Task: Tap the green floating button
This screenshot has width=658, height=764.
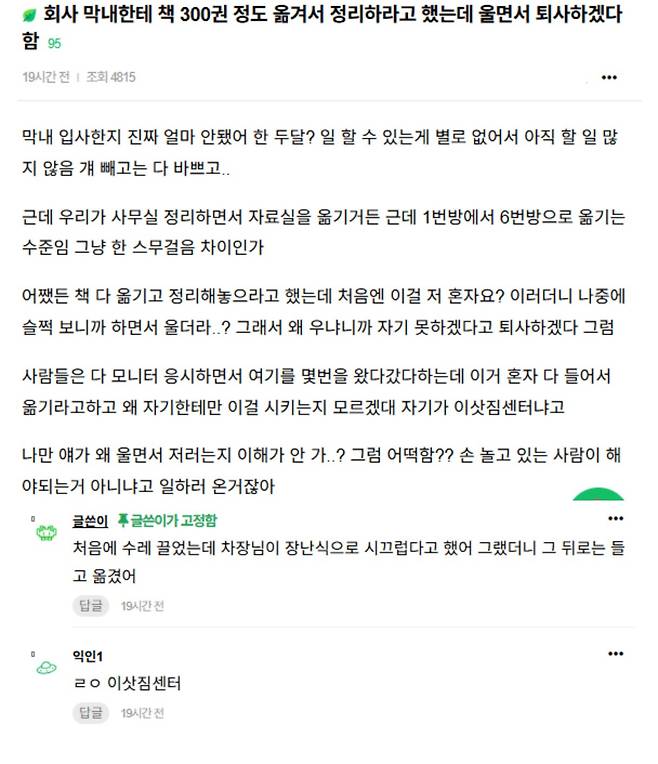Action: [598, 493]
